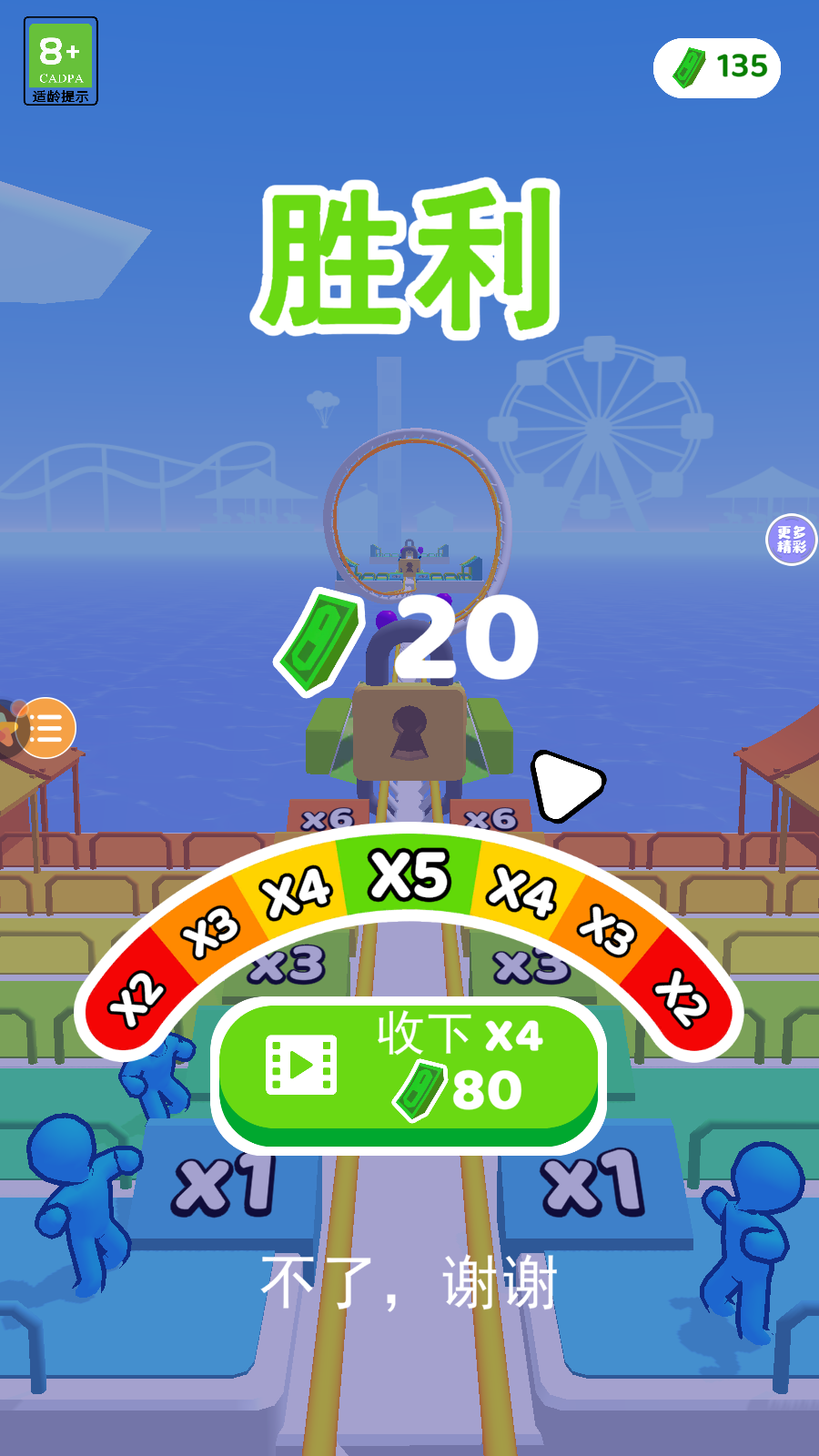
Task: Open the orange list menu icon
Action: tap(45, 728)
